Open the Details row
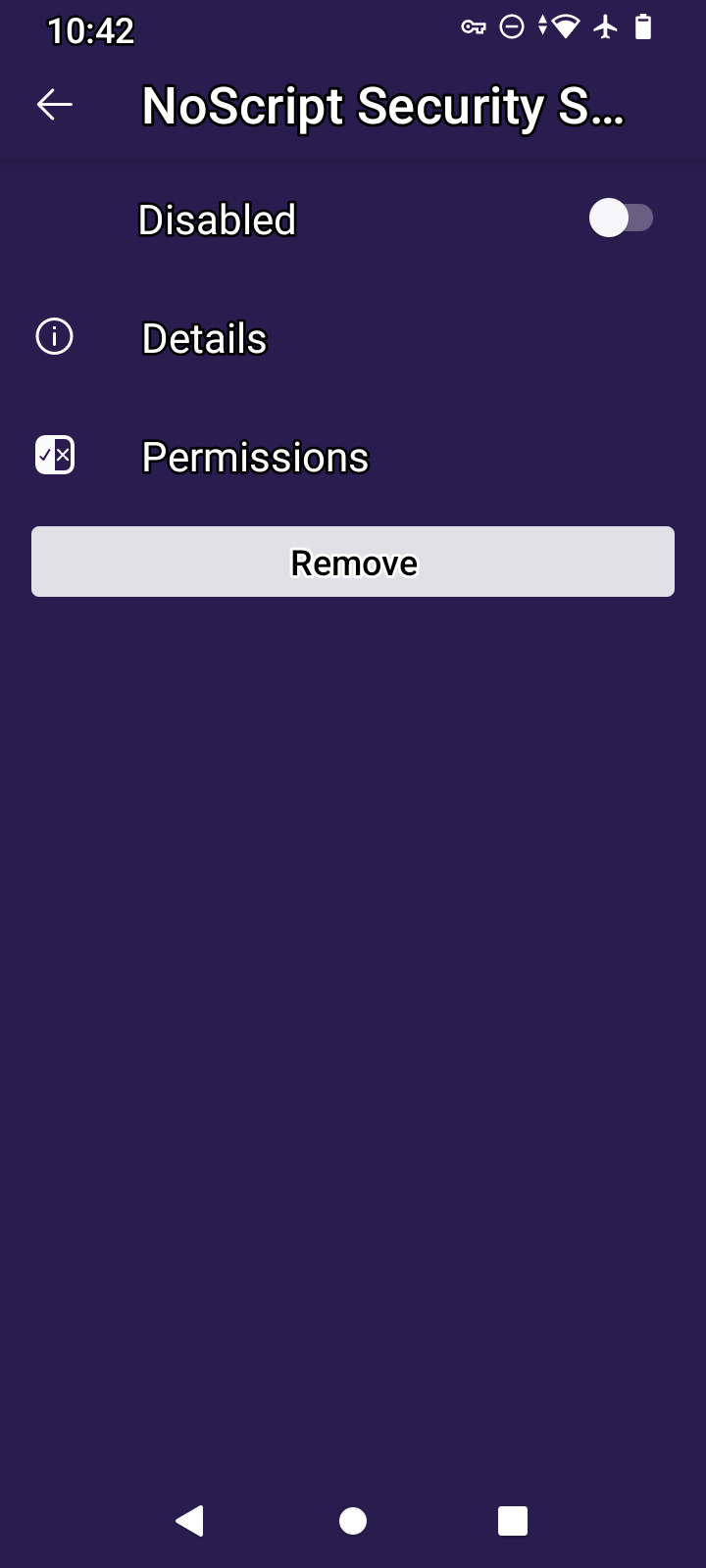 (x=204, y=339)
